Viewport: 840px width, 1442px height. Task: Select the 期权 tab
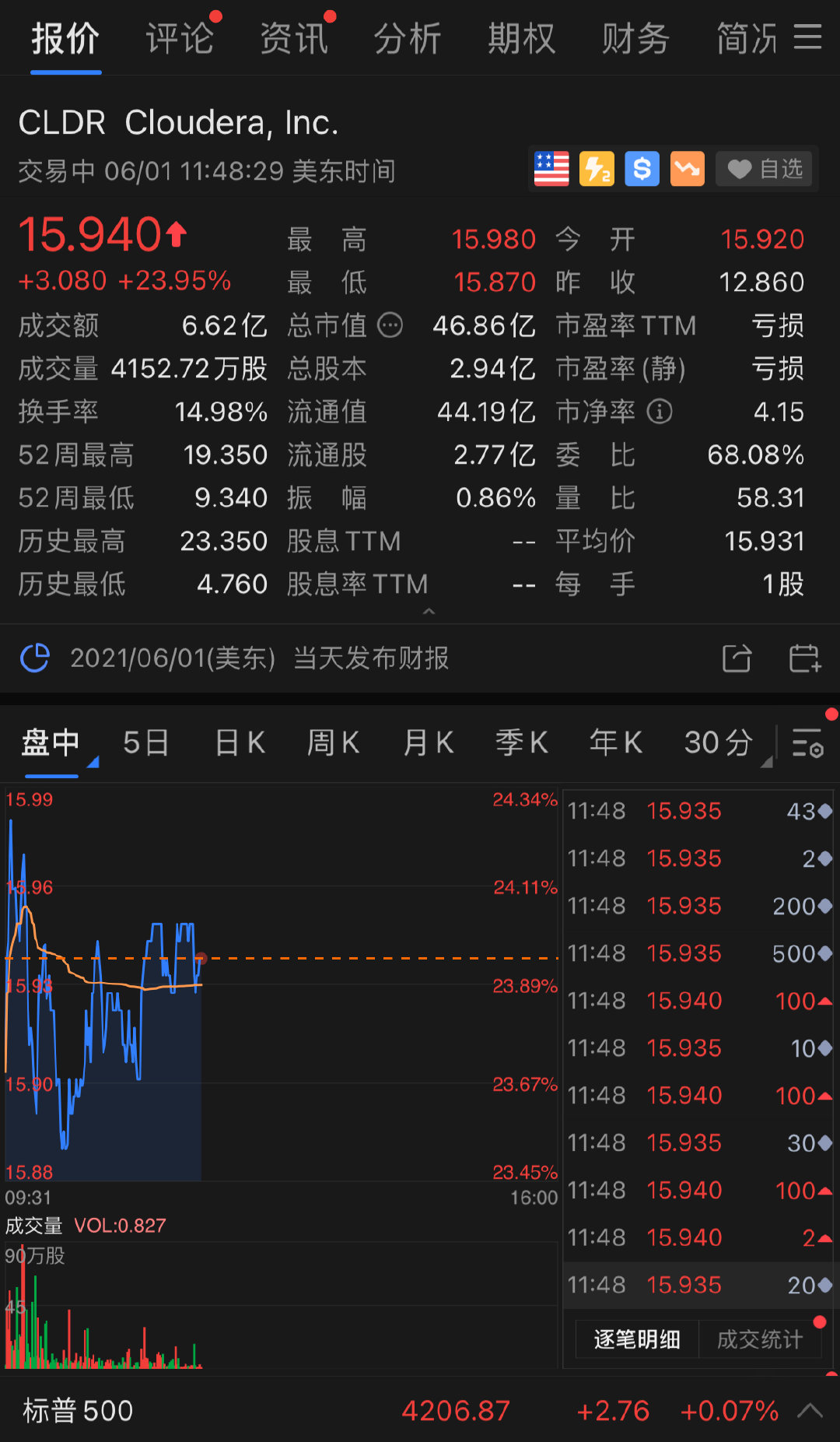coord(522,38)
